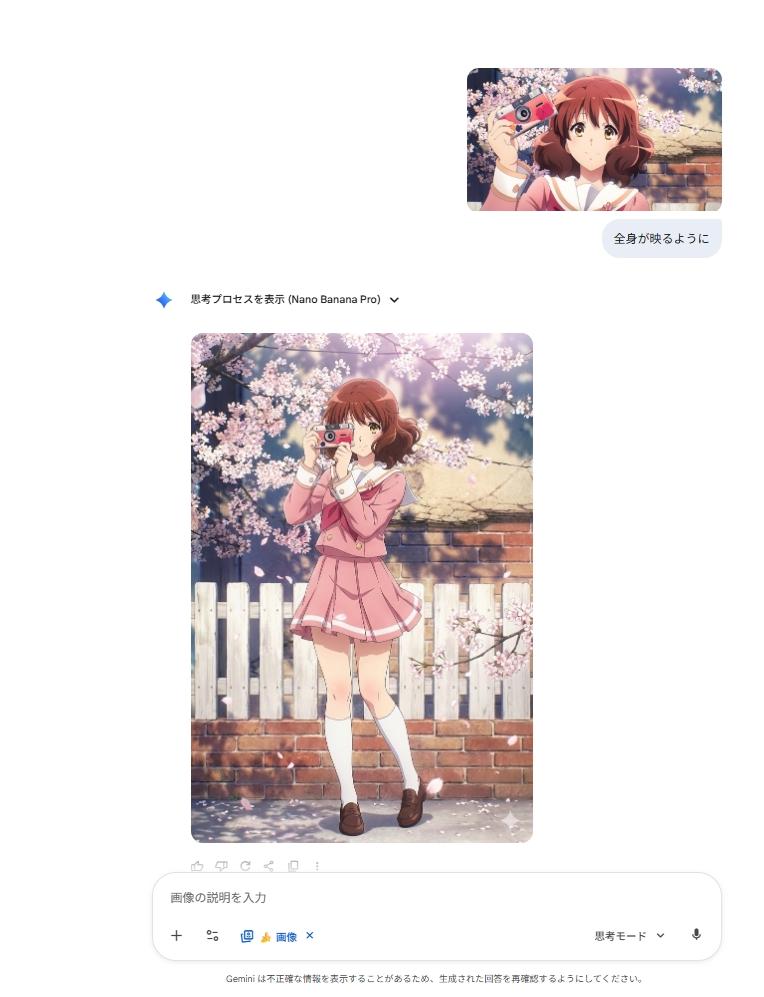Open the uploaded image attachment
This screenshot has width=764, height=997.
[x=594, y=140]
